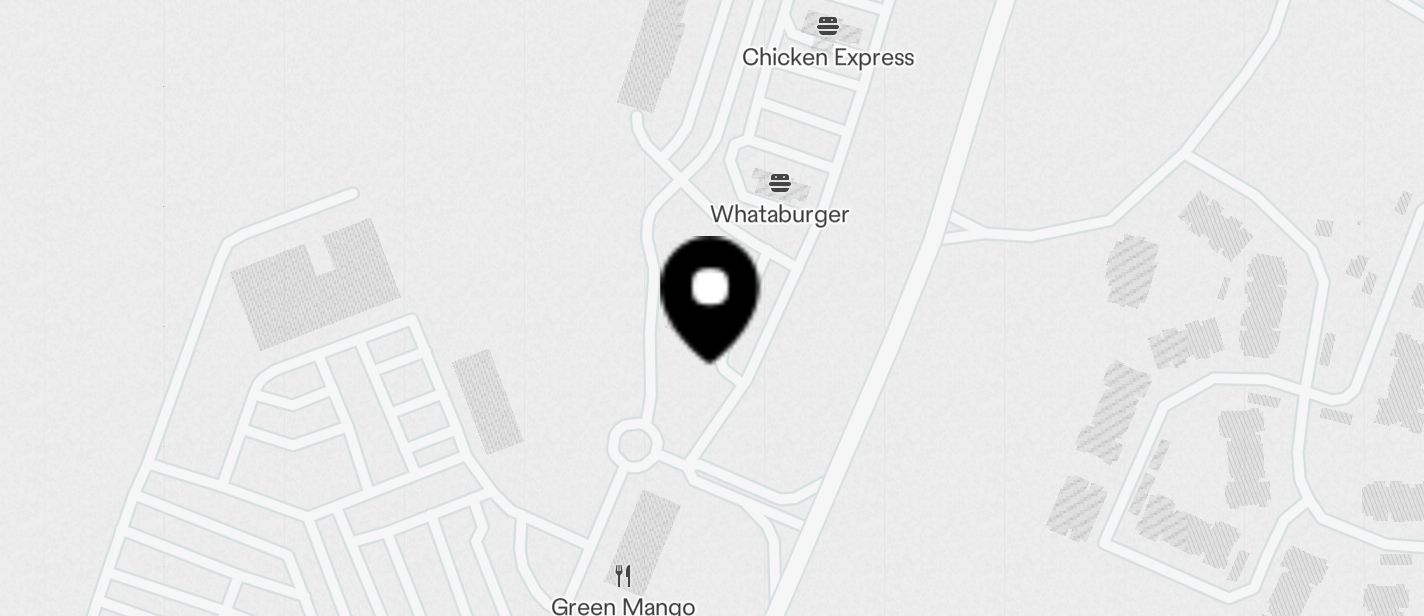Select the Chicken Express map marker
This screenshot has width=1424, height=616.
point(828,27)
